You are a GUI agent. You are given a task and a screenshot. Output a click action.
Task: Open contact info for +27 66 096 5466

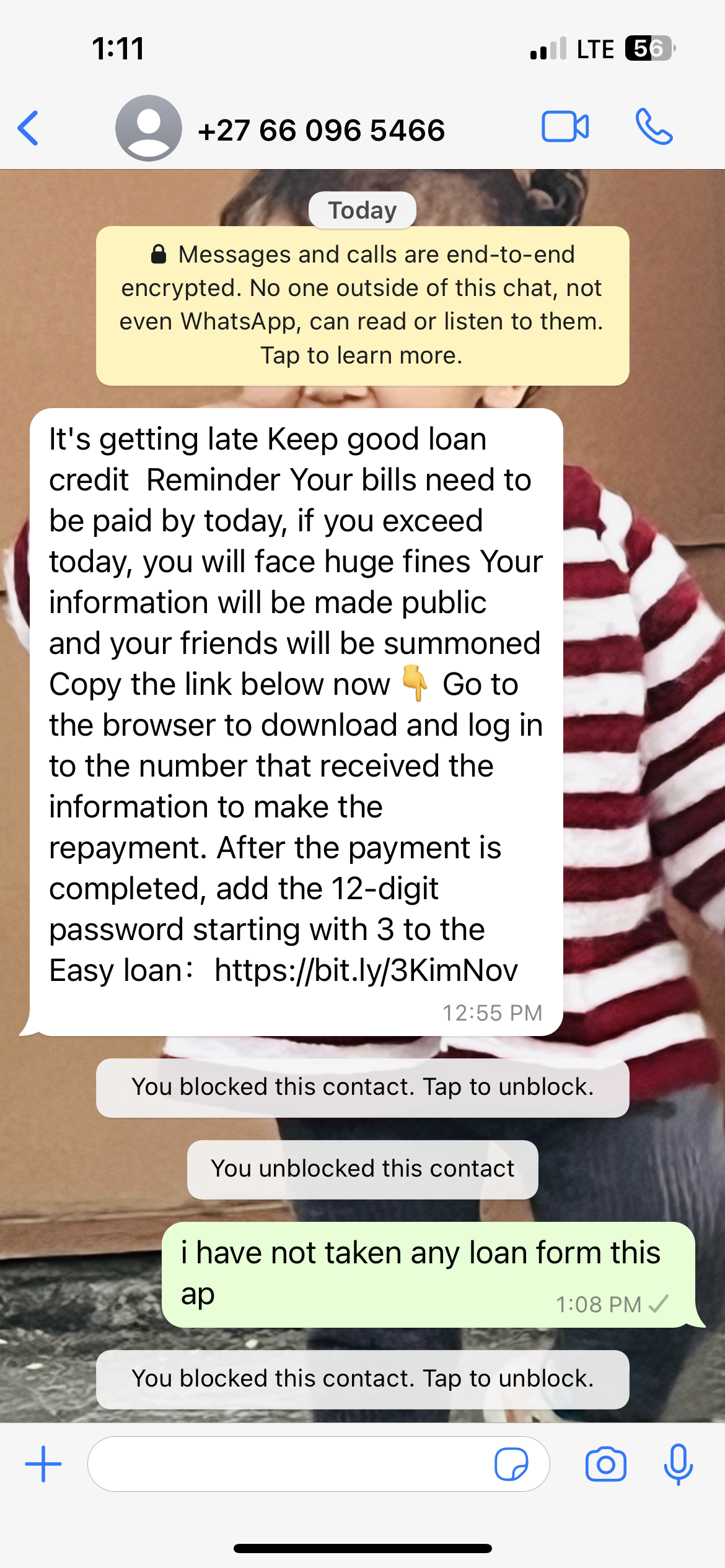click(x=320, y=130)
